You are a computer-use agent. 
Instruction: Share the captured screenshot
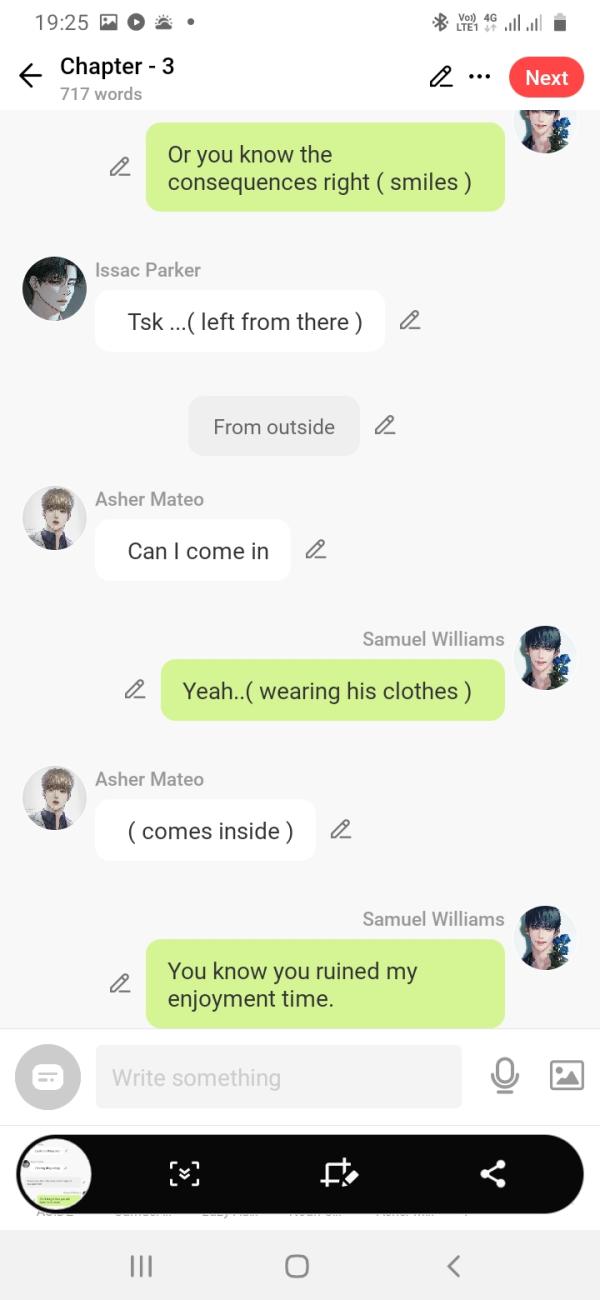pos(493,1174)
